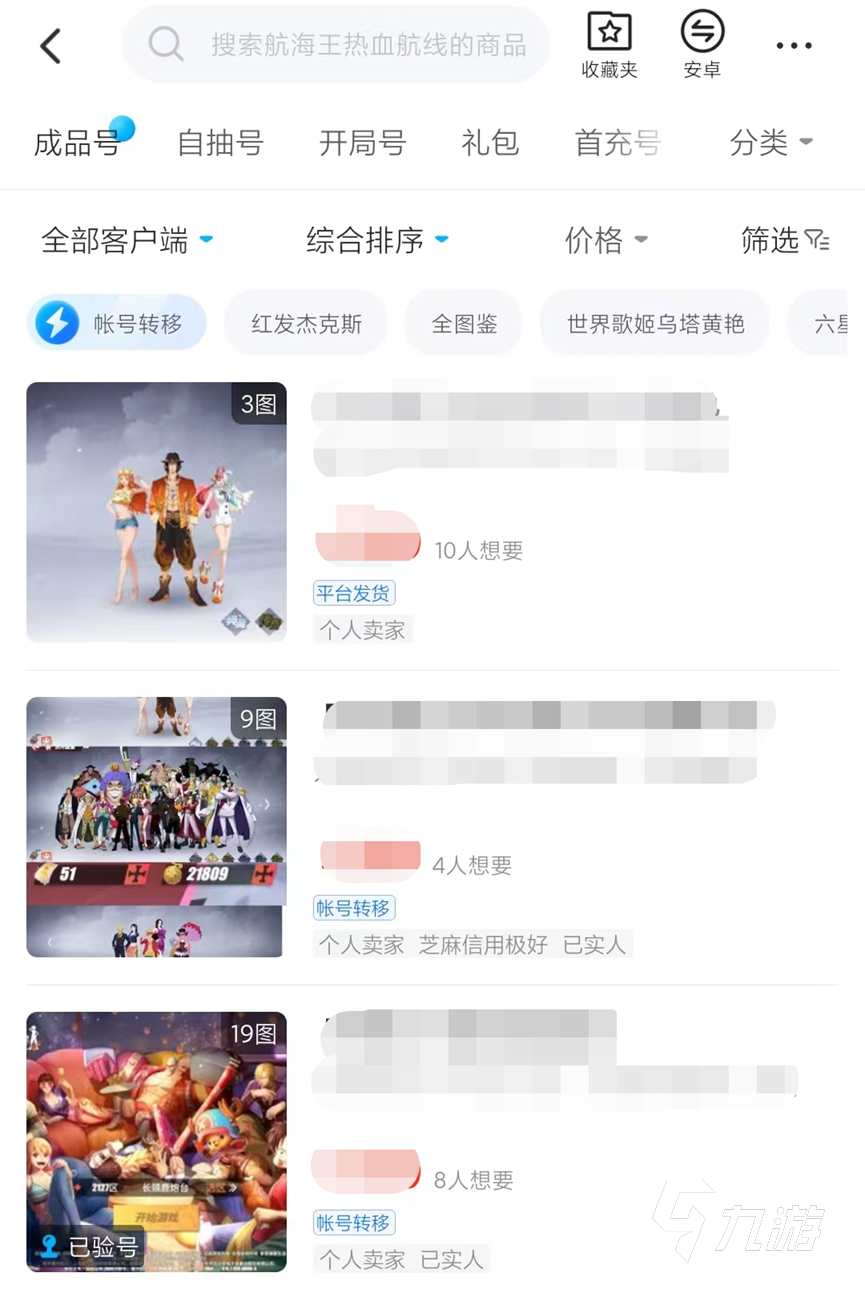Switch to the 首充号 tab
The width and height of the screenshot is (865, 1293).
coord(617,143)
